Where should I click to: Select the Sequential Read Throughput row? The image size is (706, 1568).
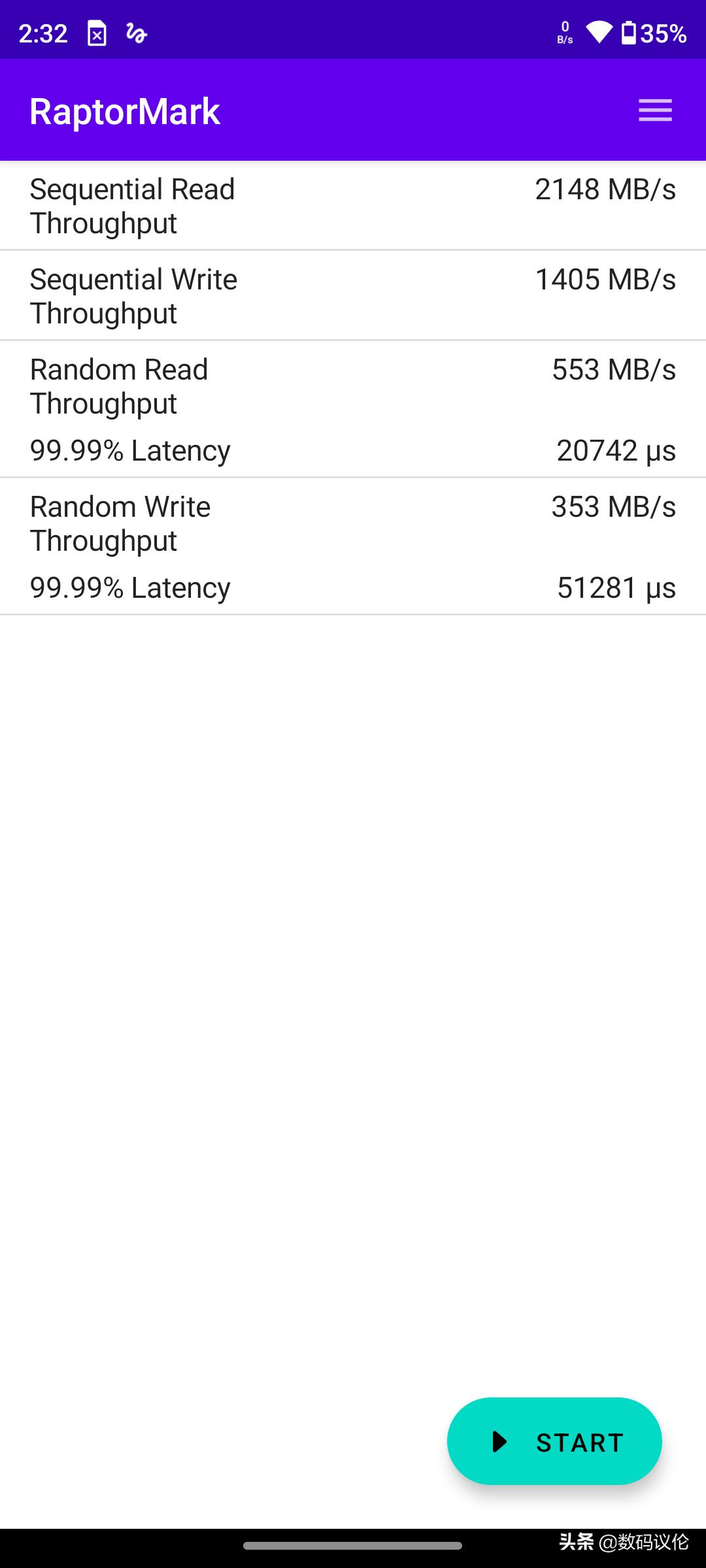point(353,205)
